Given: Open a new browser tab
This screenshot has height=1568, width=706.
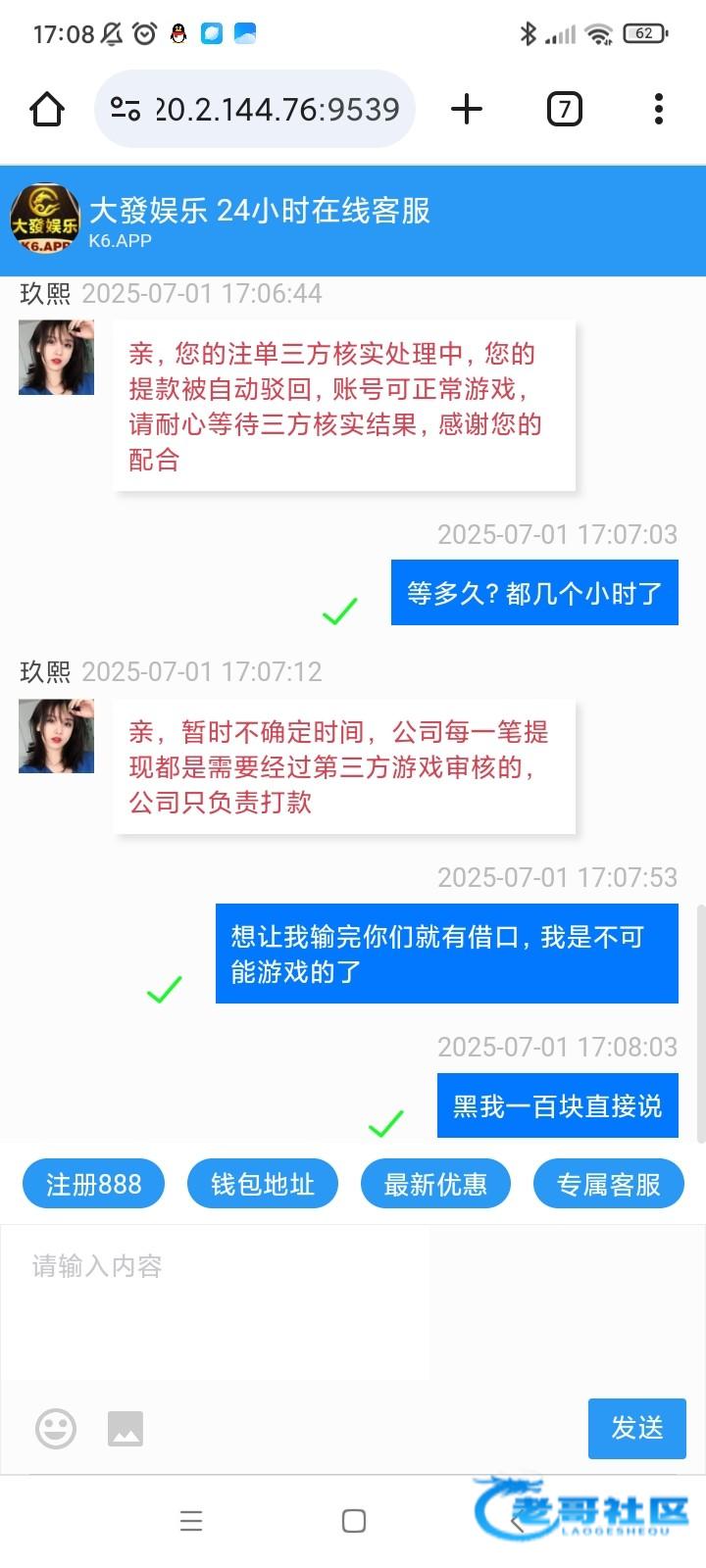Looking at the screenshot, I should [x=467, y=109].
